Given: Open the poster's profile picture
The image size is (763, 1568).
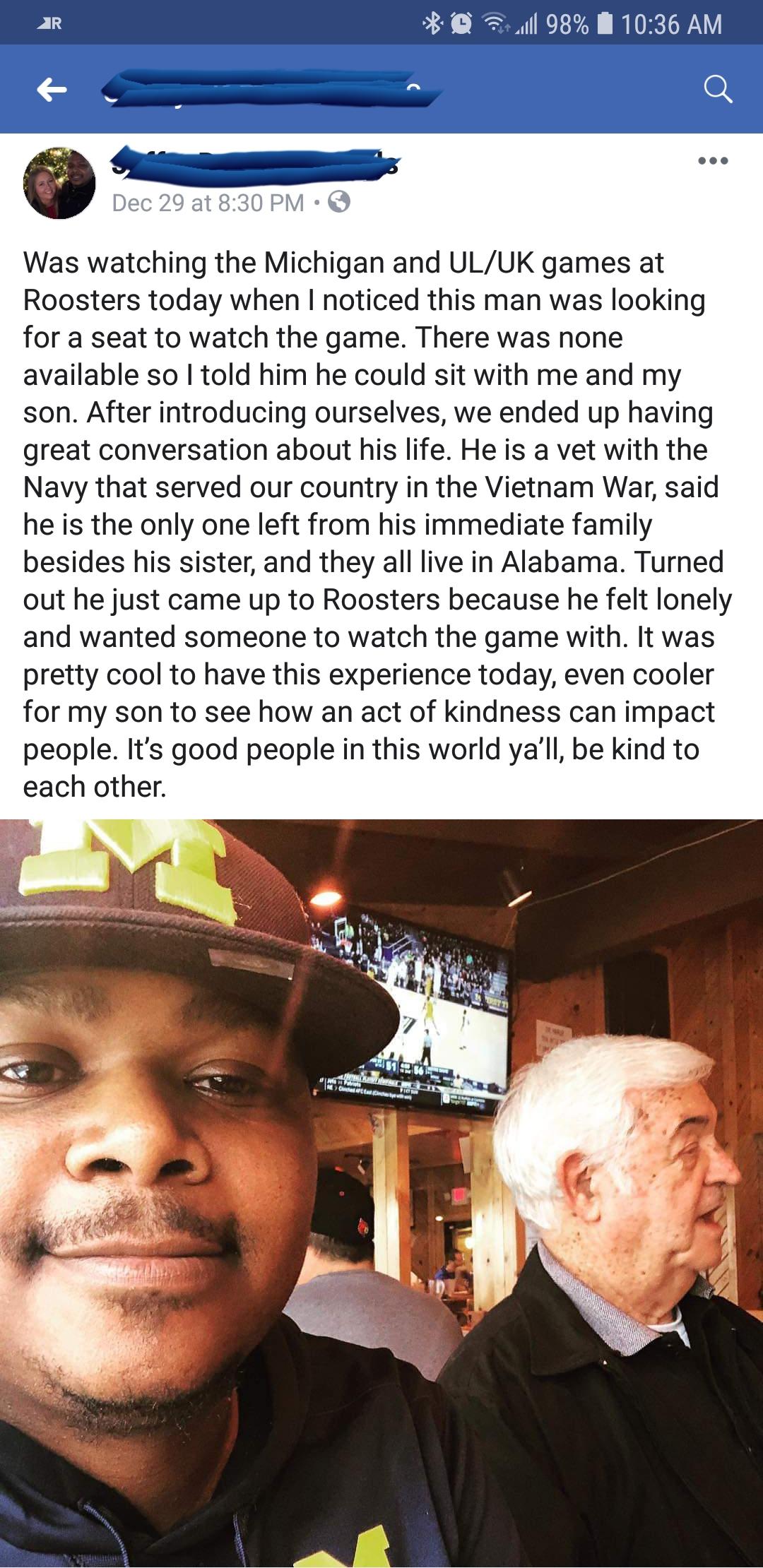Looking at the screenshot, I should tap(59, 184).
